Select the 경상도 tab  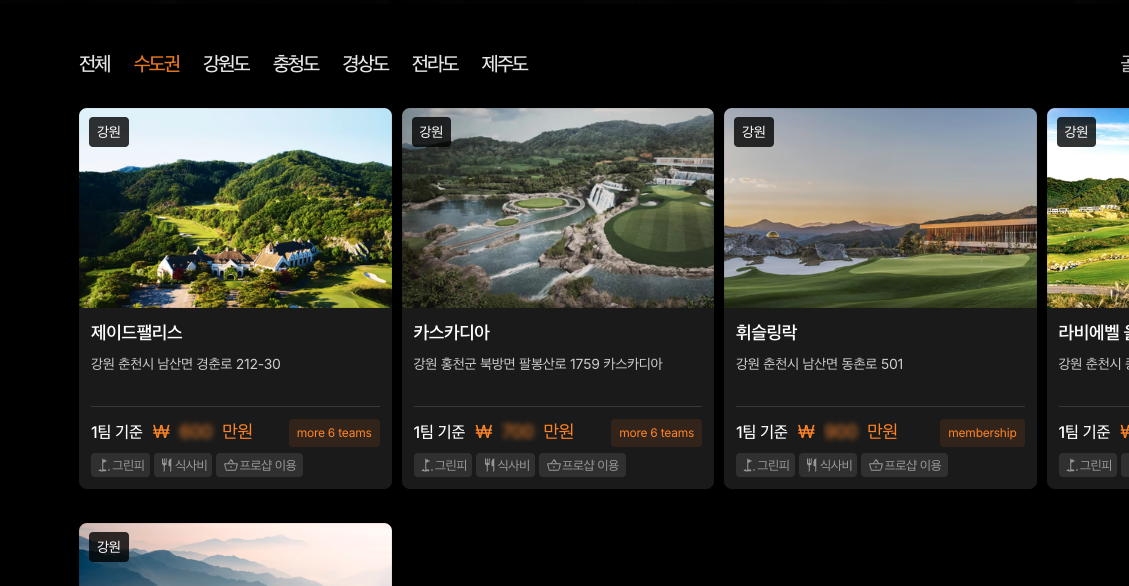pos(366,64)
